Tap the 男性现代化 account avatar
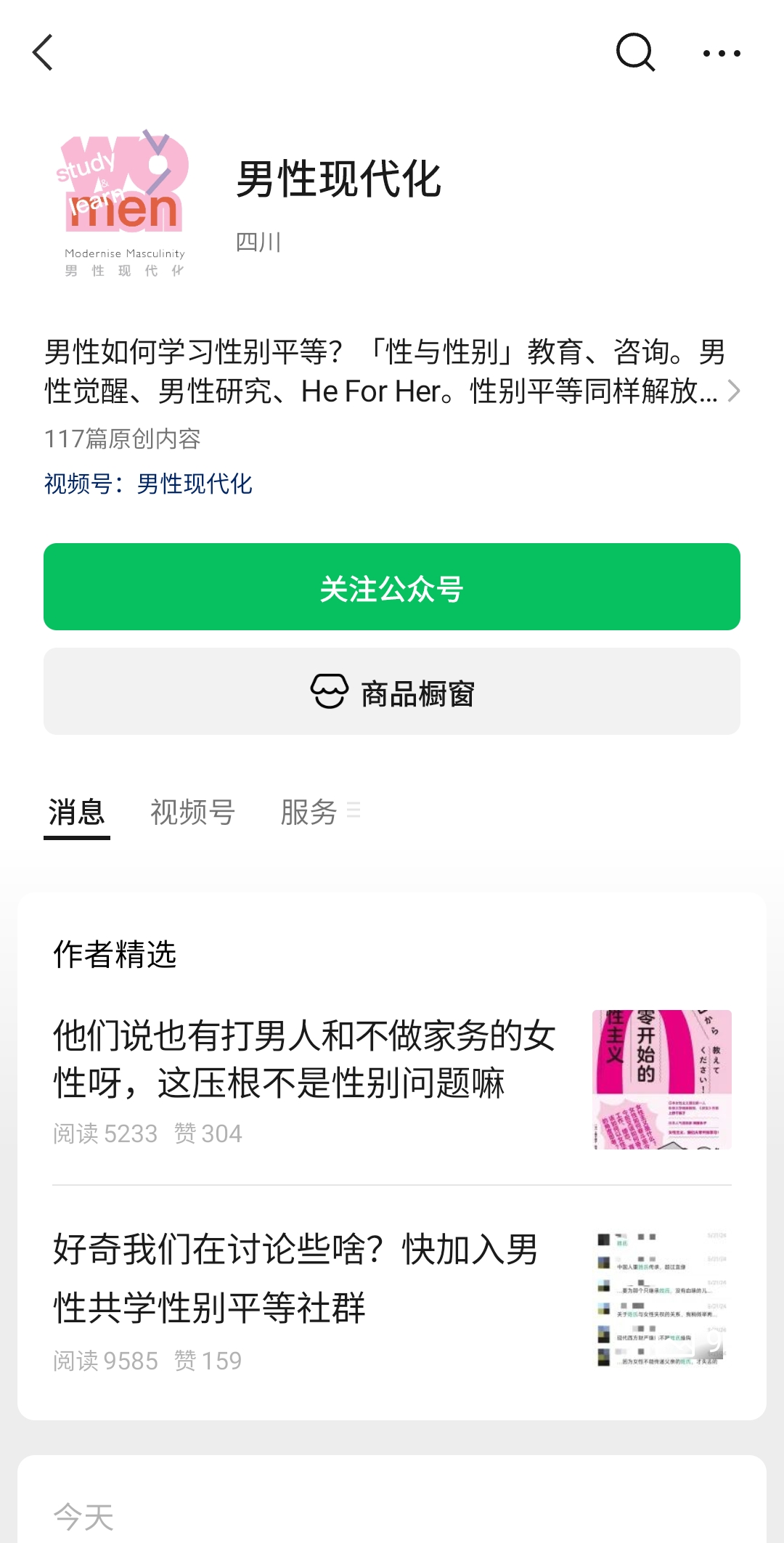Viewport: 784px width, 1543px height. [x=123, y=203]
